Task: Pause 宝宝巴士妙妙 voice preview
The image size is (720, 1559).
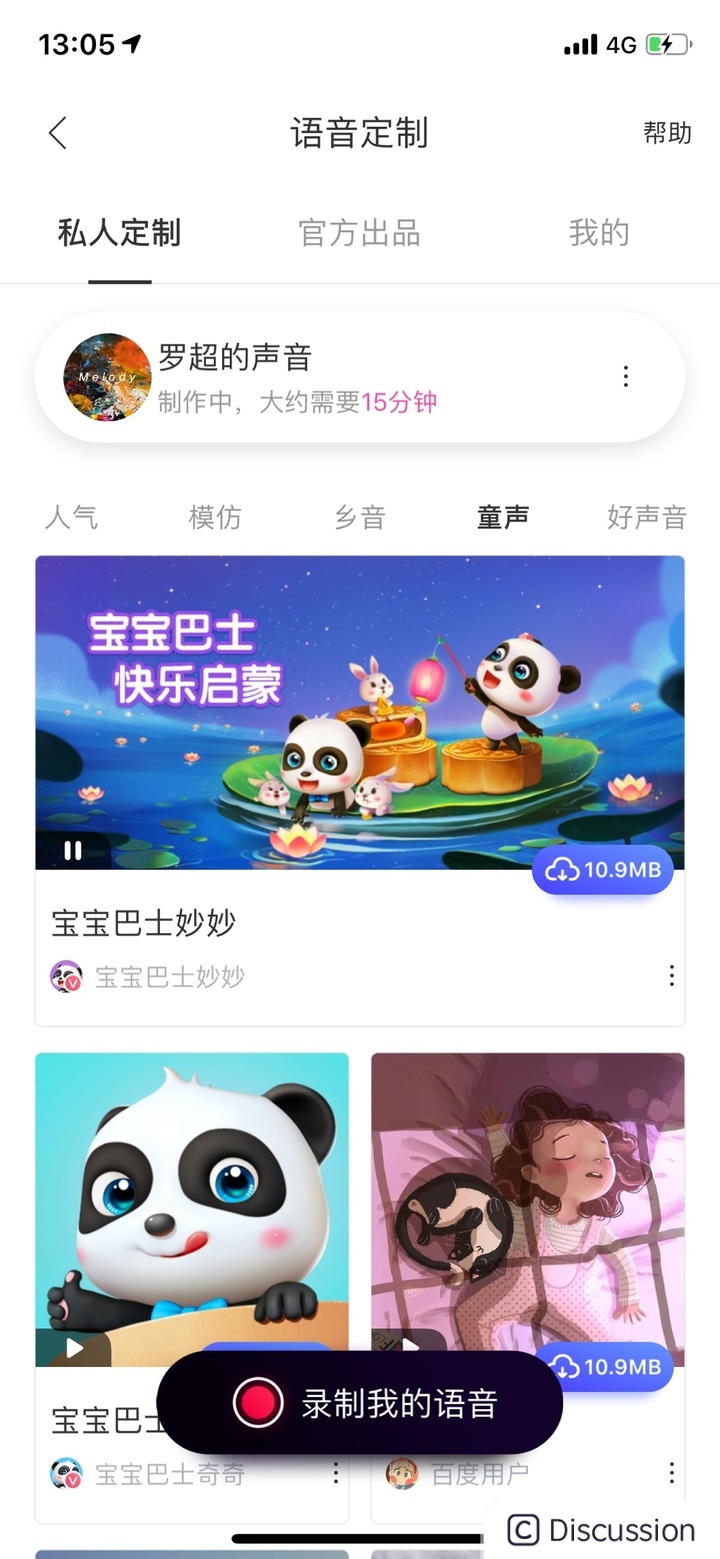Action: pyautogui.click(x=73, y=851)
